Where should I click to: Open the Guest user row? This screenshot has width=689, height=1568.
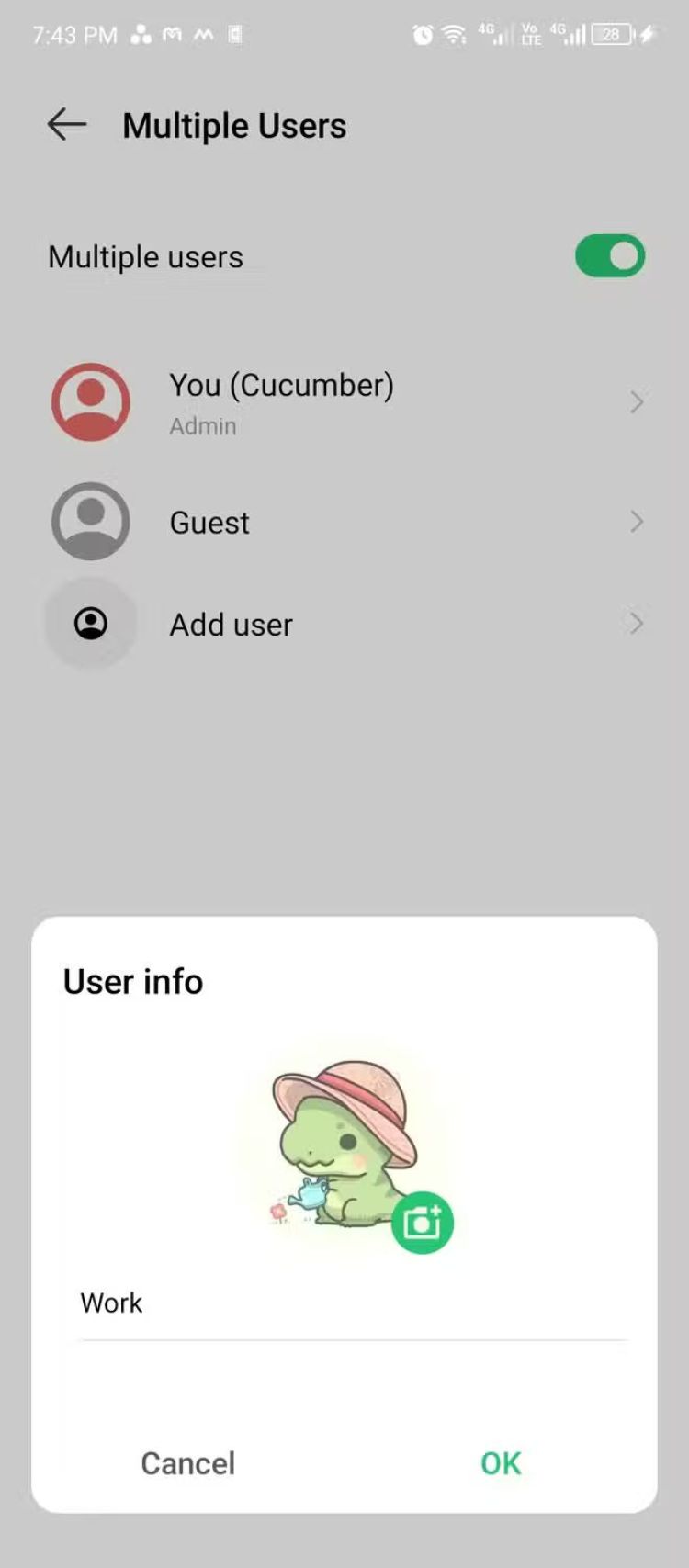tap(344, 522)
